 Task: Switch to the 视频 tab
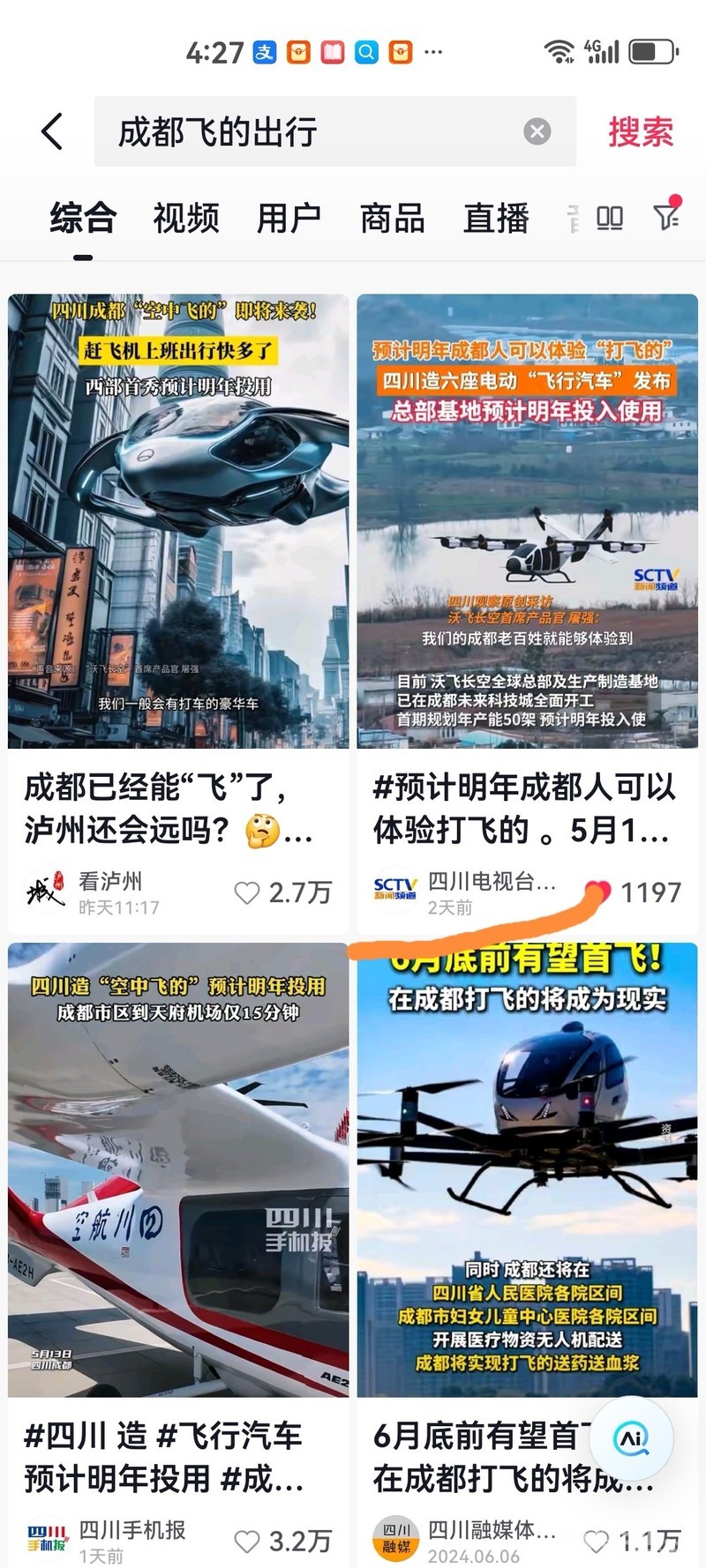186,218
